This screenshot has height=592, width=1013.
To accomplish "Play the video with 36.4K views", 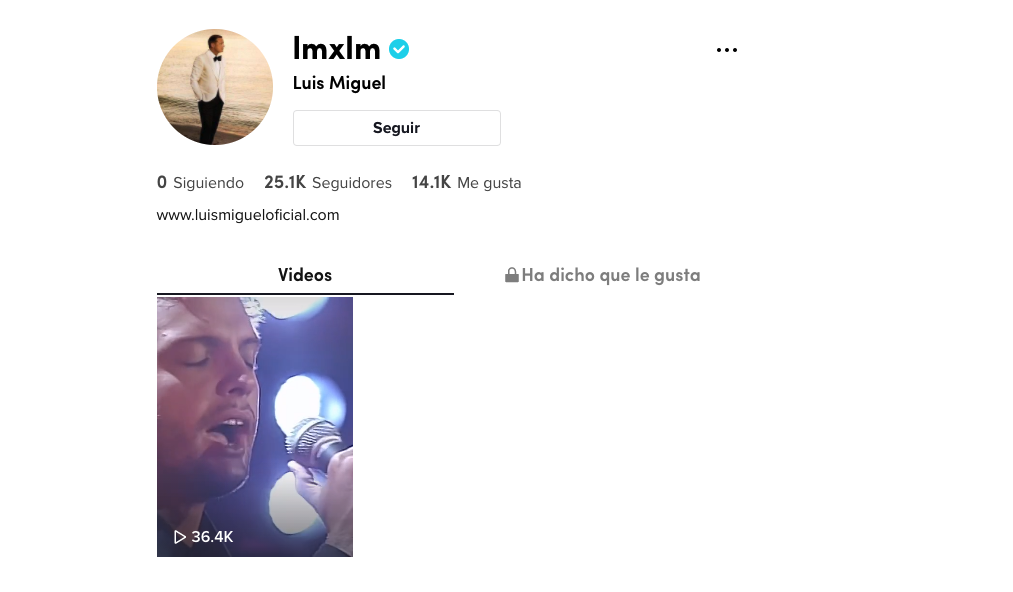I will [255, 426].
